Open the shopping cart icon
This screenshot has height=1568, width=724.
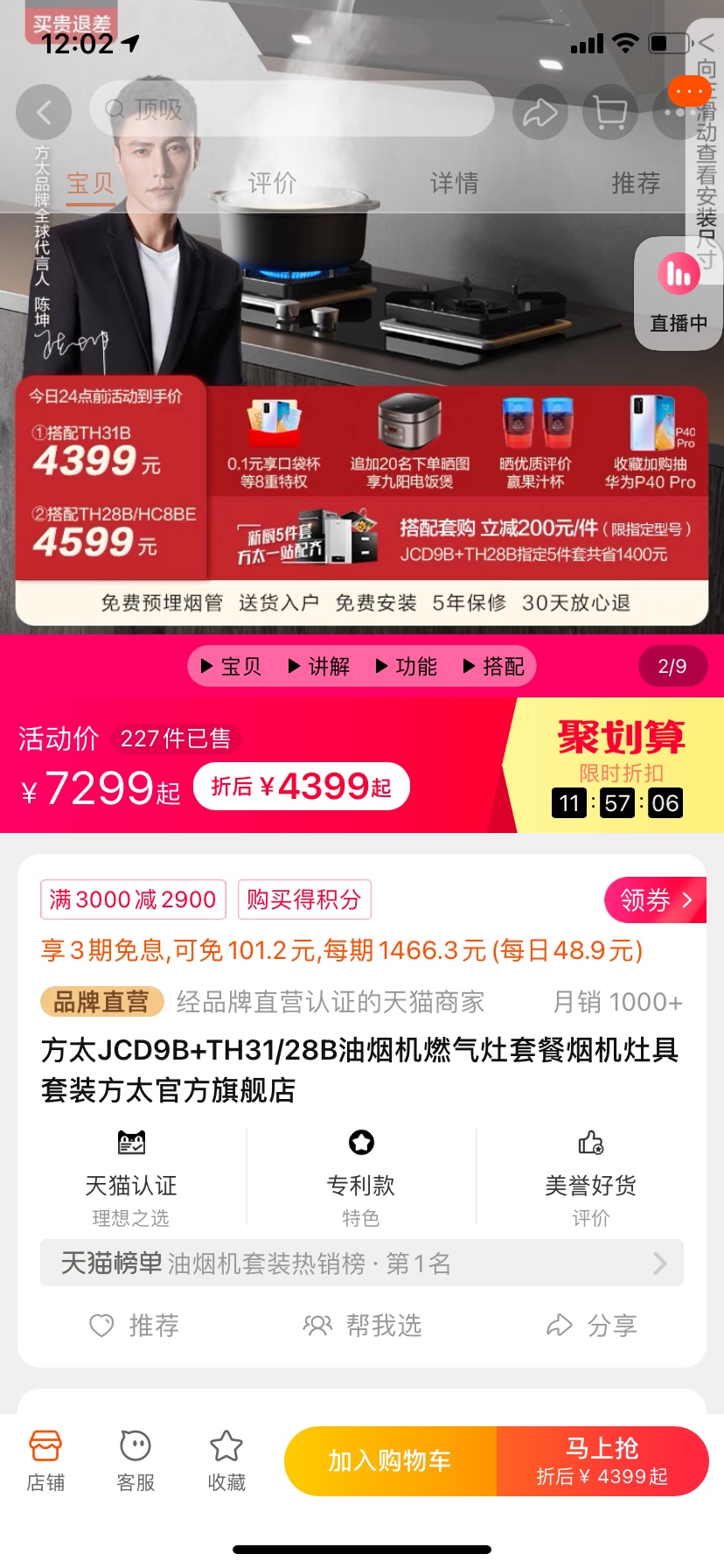610,112
